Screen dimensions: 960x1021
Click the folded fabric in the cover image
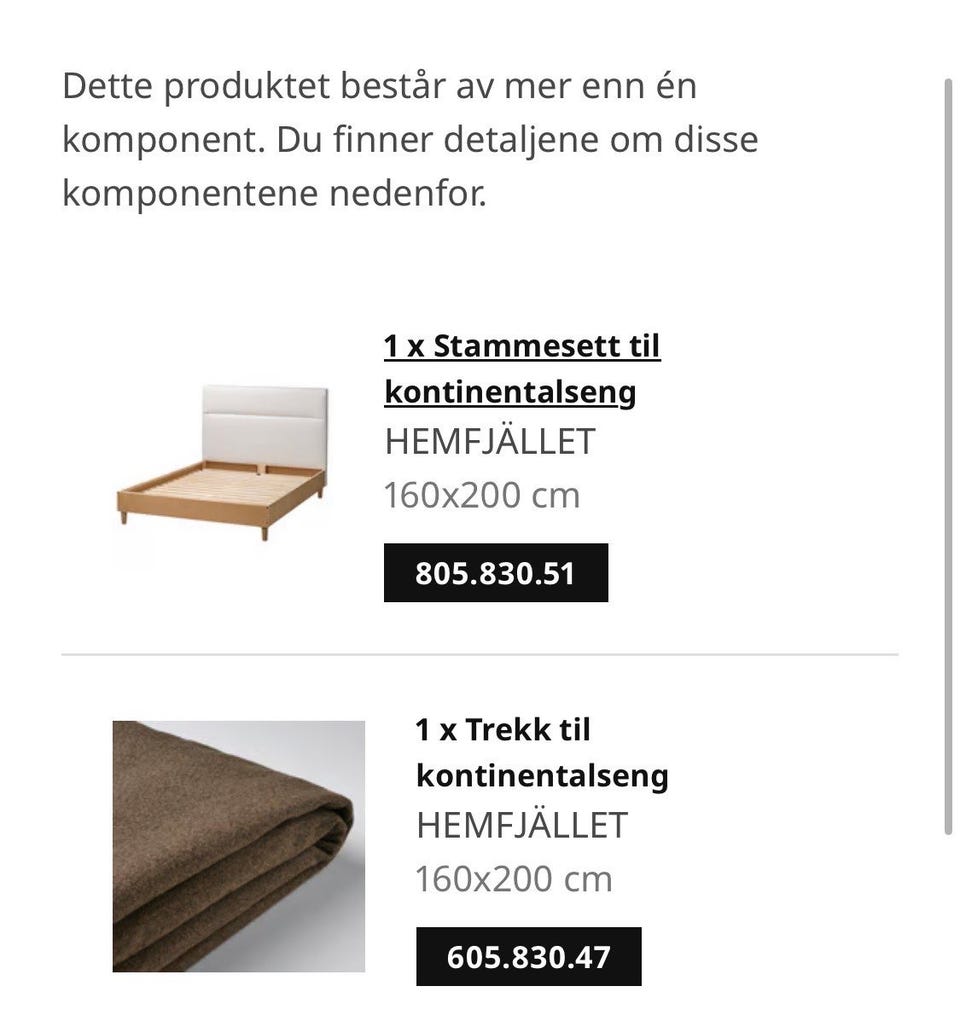click(x=238, y=847)
